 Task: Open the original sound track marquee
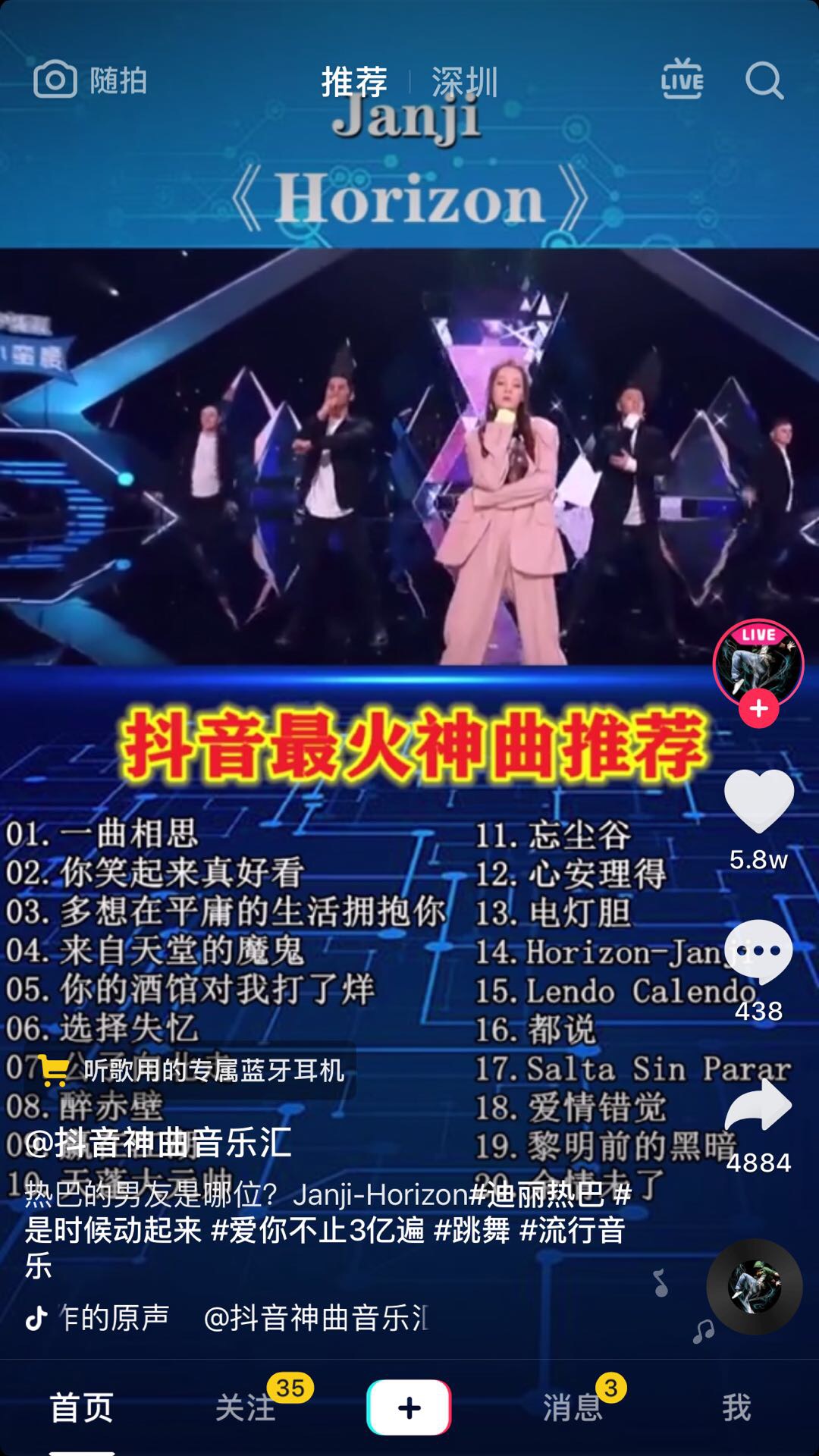227,1318
